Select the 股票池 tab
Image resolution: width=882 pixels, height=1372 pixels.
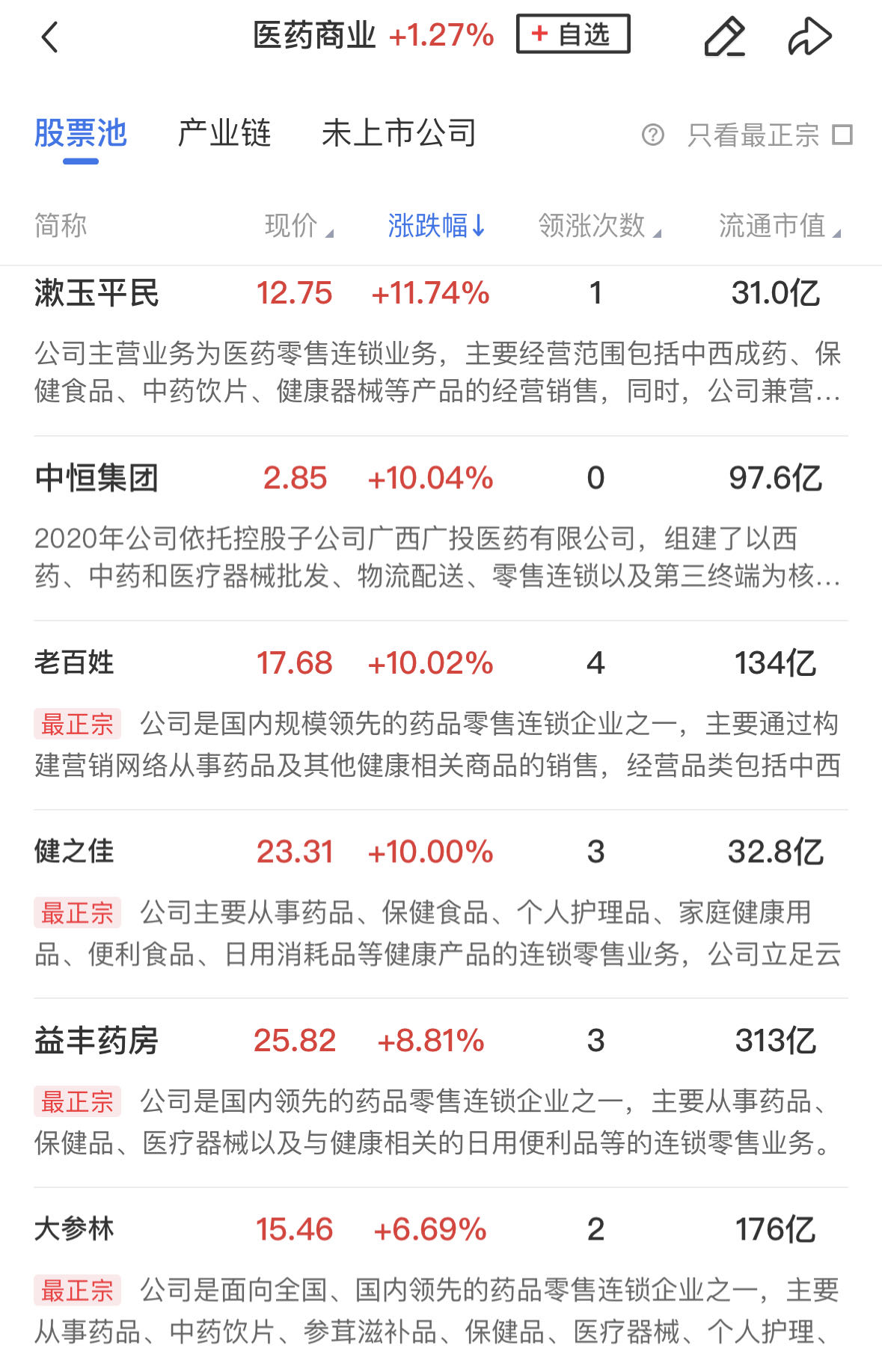[x=81, y=134]
